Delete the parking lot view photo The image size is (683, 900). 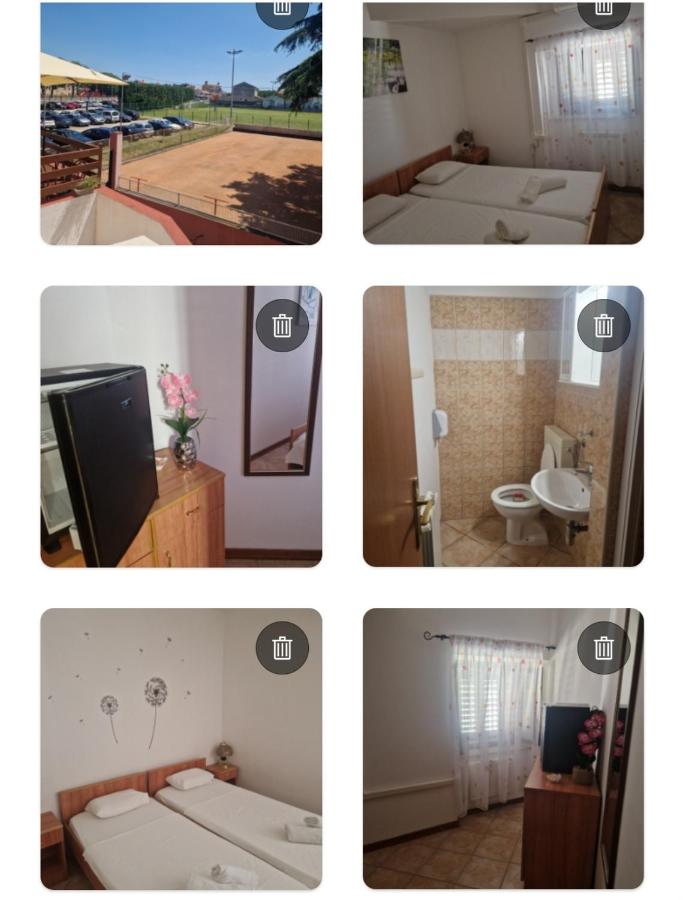(282, 10)
